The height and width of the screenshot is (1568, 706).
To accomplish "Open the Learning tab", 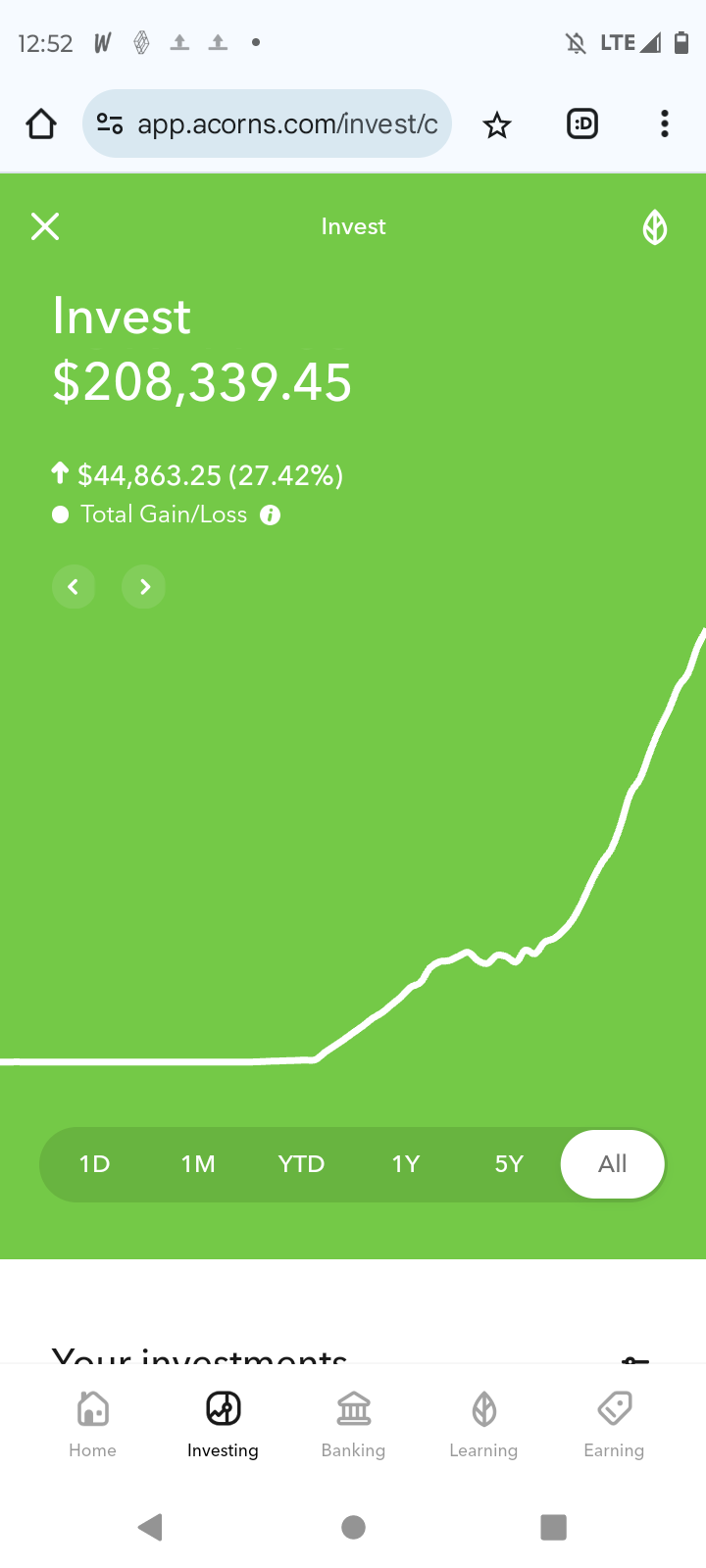I will click(483, 1424).
